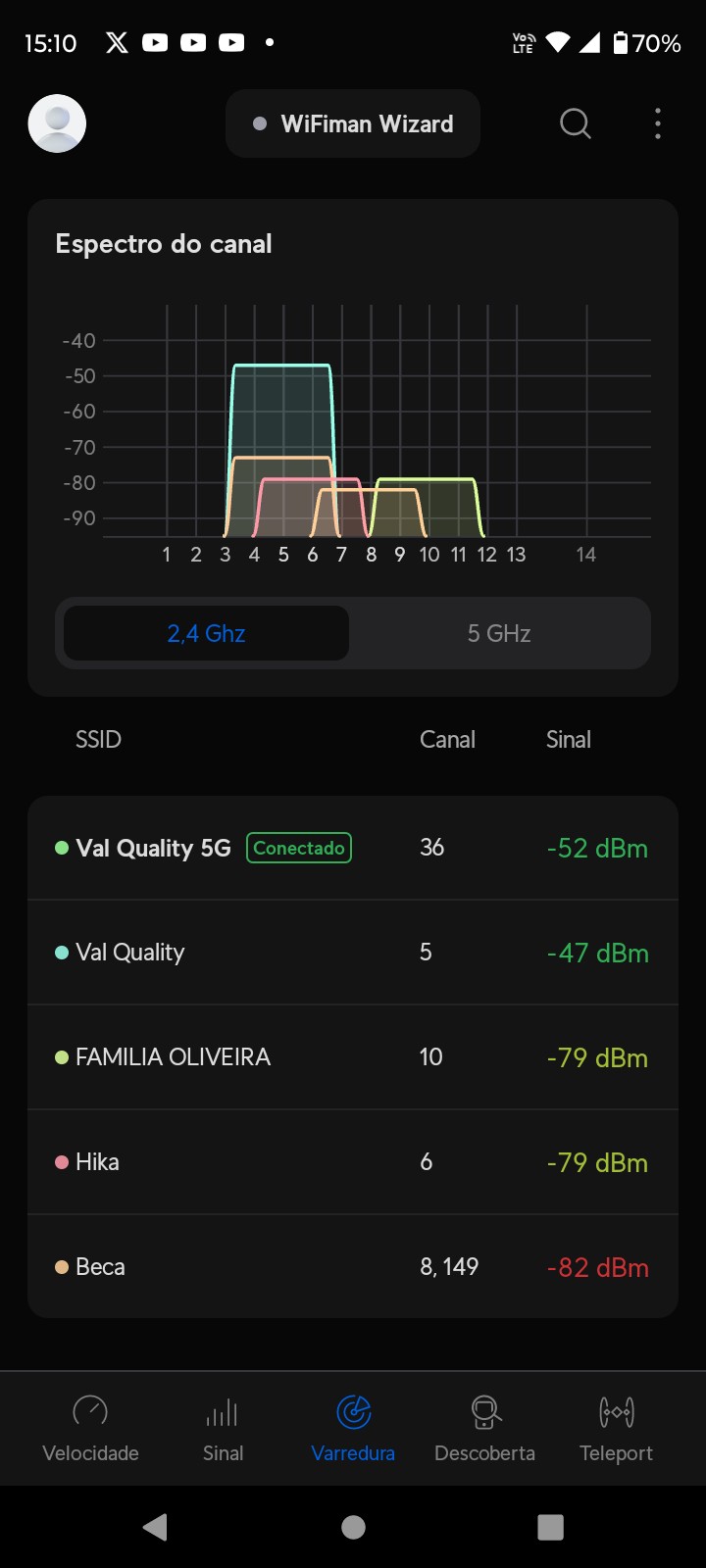Switch to the Teleport tab
The image size is (706, 1568).
point(616,1428)
